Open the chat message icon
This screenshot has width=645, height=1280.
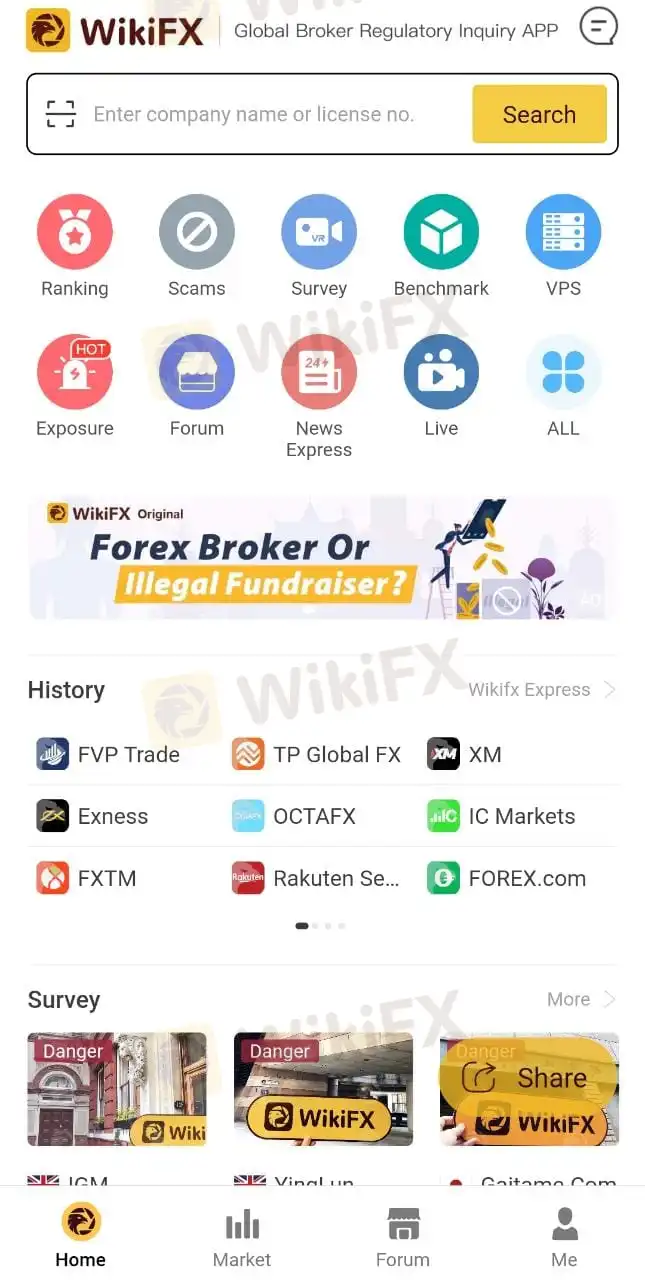pyautogui.click(x=598, y=27)
